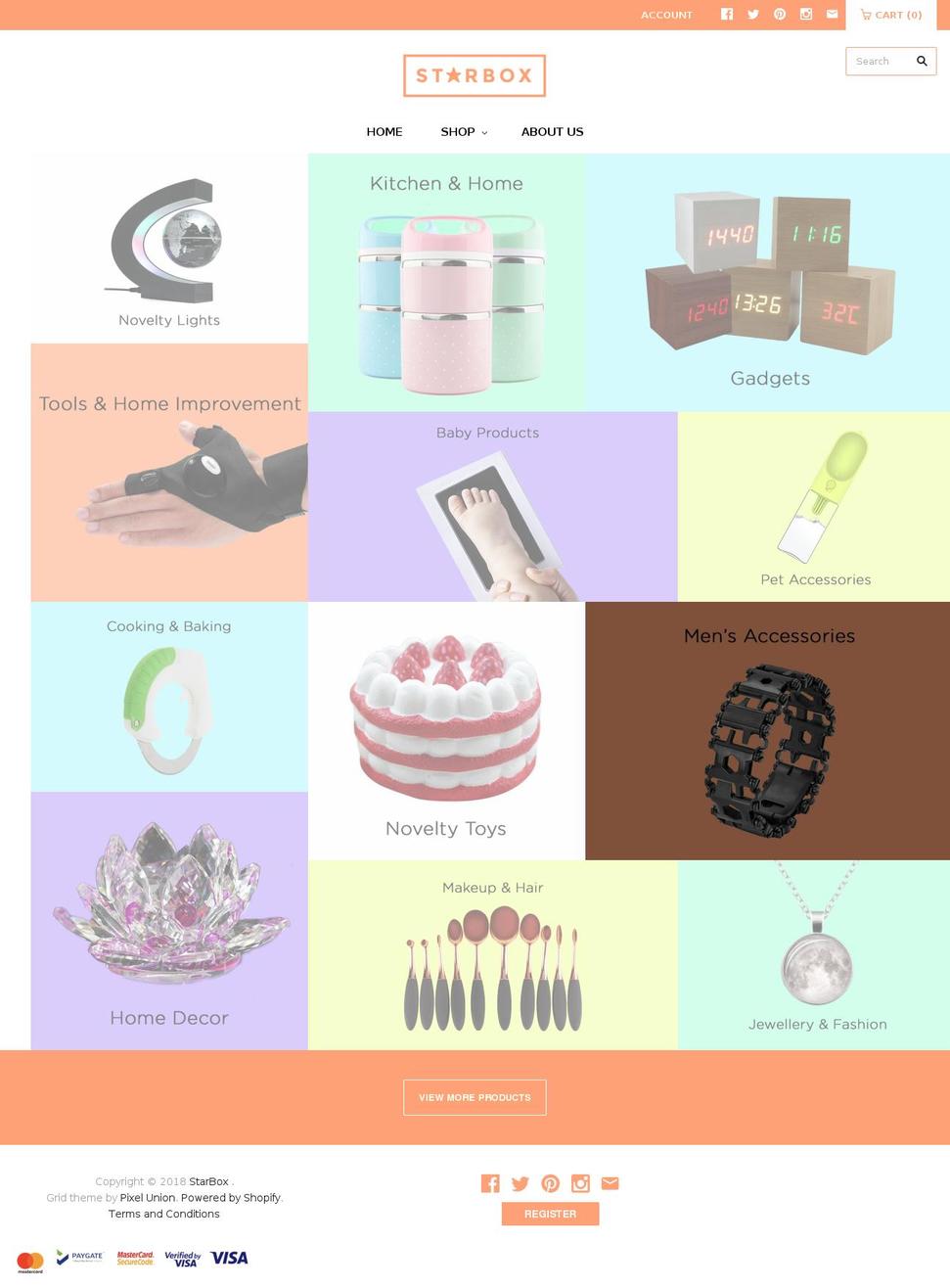This screenshot has height=1288, width=950.
Task: Open the Terms and Conditions link
Action: 163,1214
